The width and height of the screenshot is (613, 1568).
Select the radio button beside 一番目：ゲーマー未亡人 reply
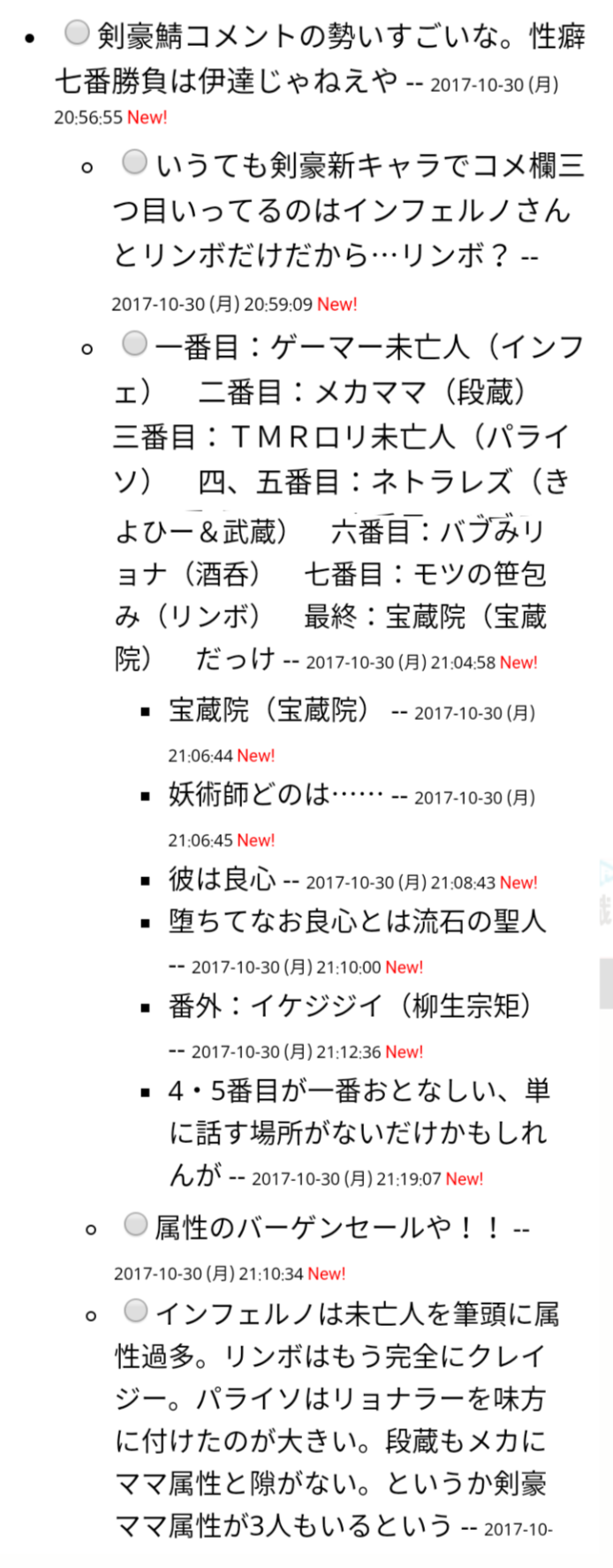click(134, 343)
